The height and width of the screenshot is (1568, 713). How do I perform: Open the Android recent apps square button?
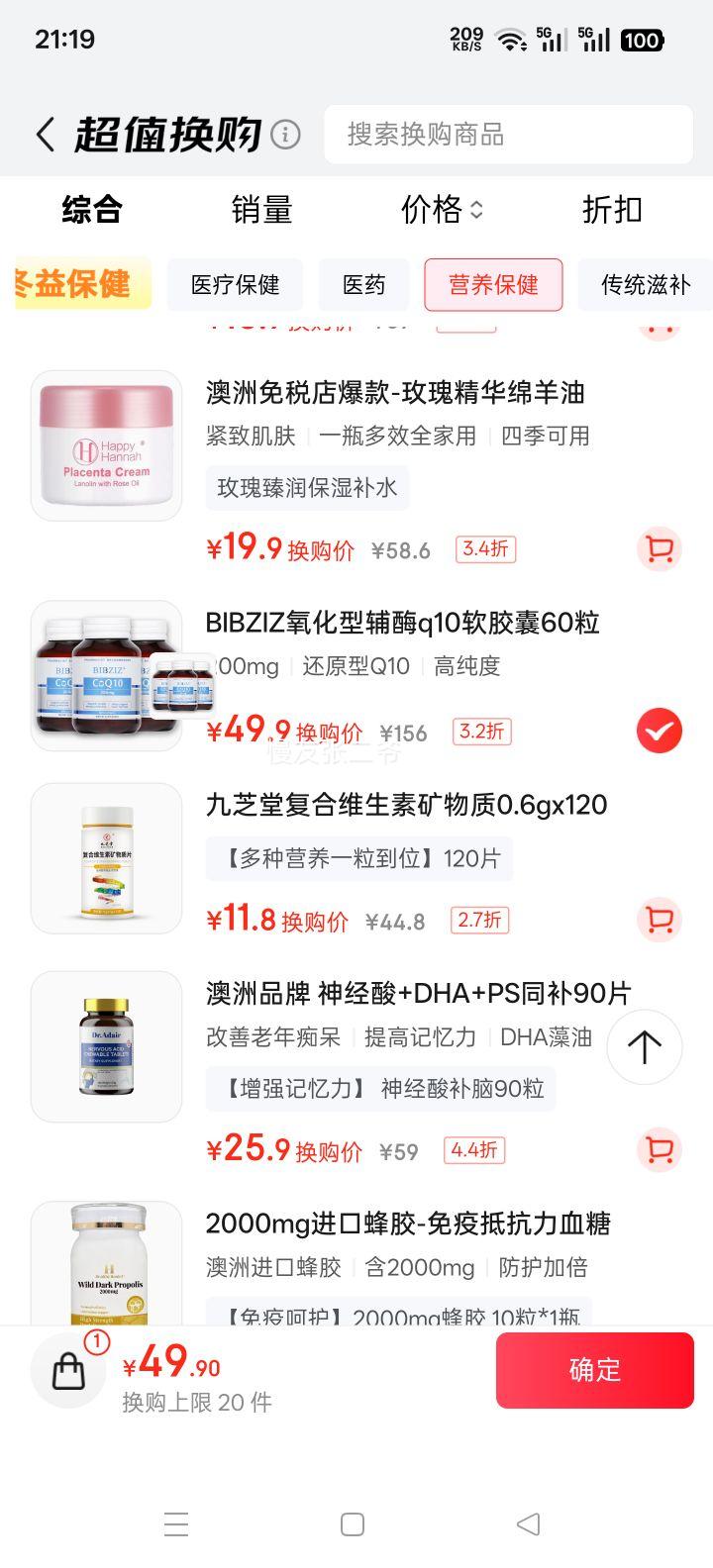tap(353, 1524)
